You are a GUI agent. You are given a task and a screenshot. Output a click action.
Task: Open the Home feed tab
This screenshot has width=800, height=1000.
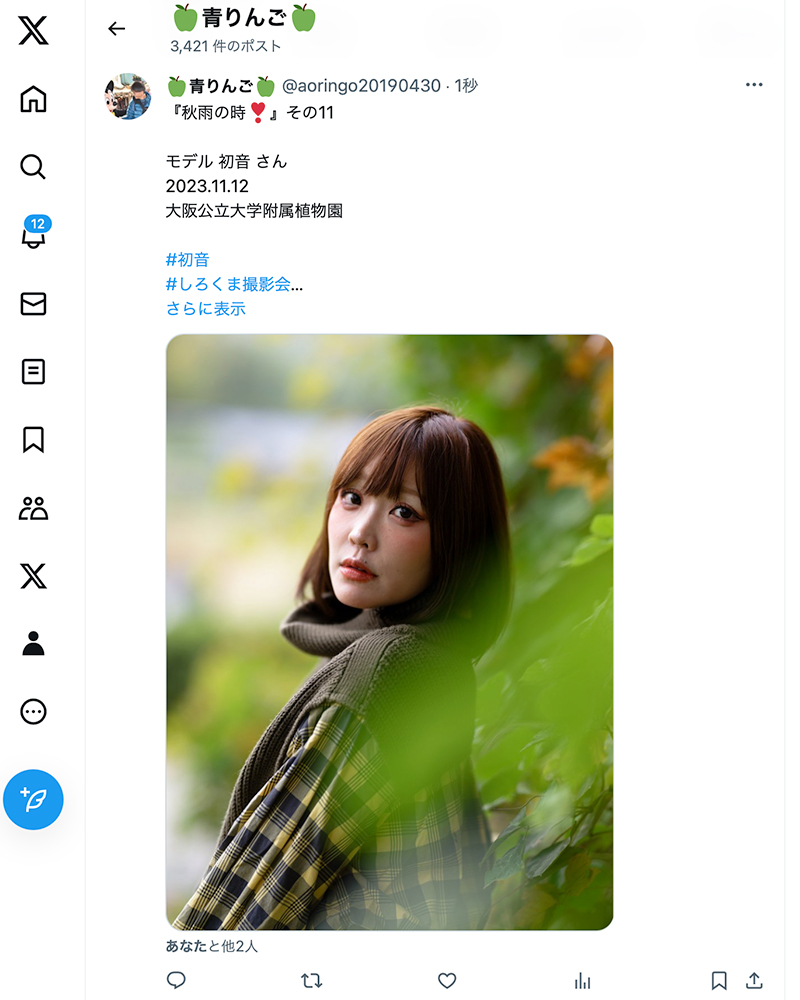pos(33,100)
